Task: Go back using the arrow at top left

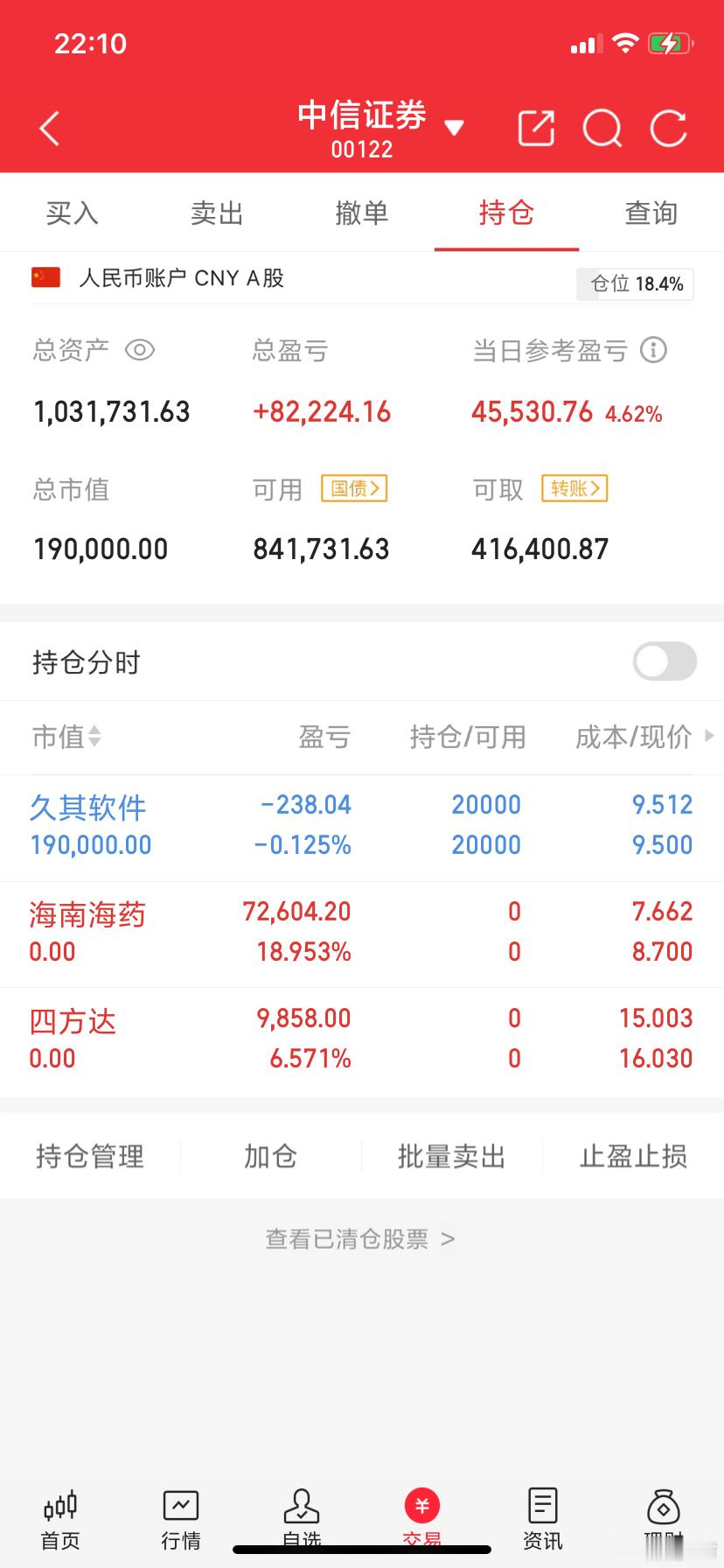Action: point(48,128)
